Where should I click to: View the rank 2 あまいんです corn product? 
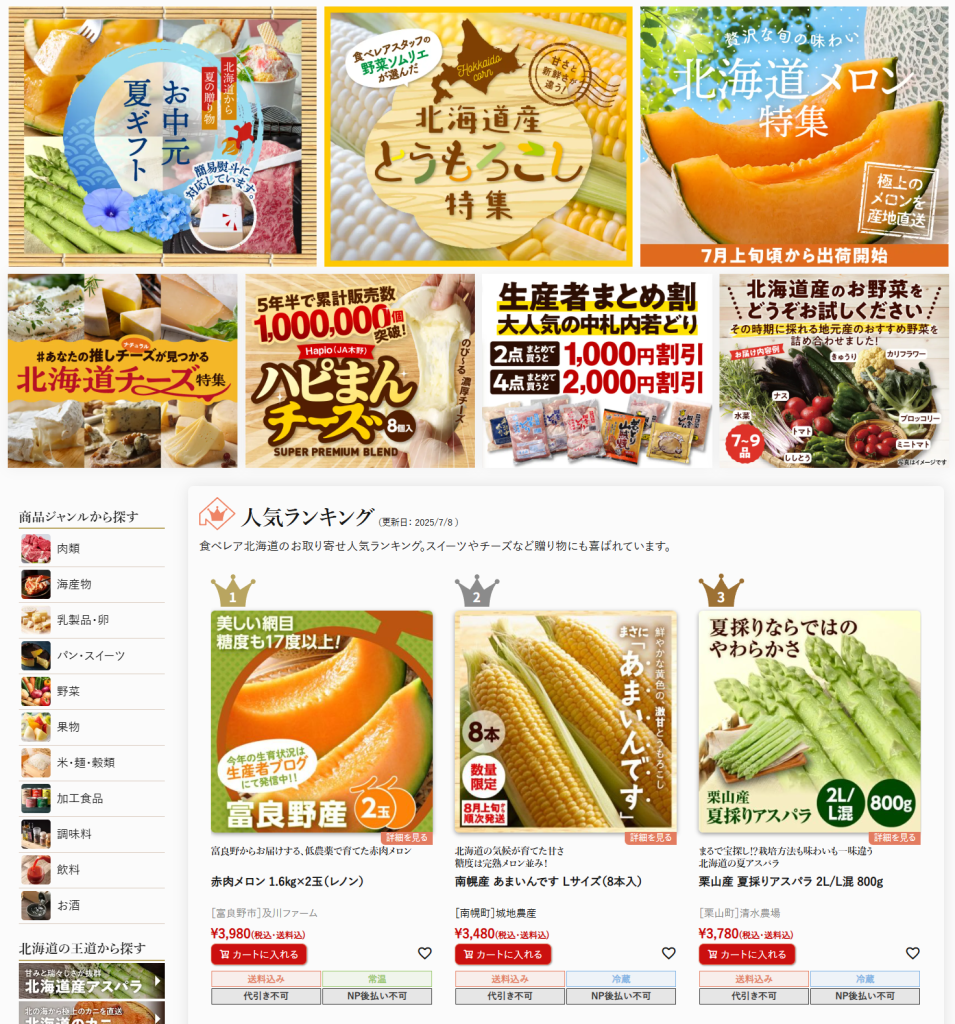pos(565,720)
